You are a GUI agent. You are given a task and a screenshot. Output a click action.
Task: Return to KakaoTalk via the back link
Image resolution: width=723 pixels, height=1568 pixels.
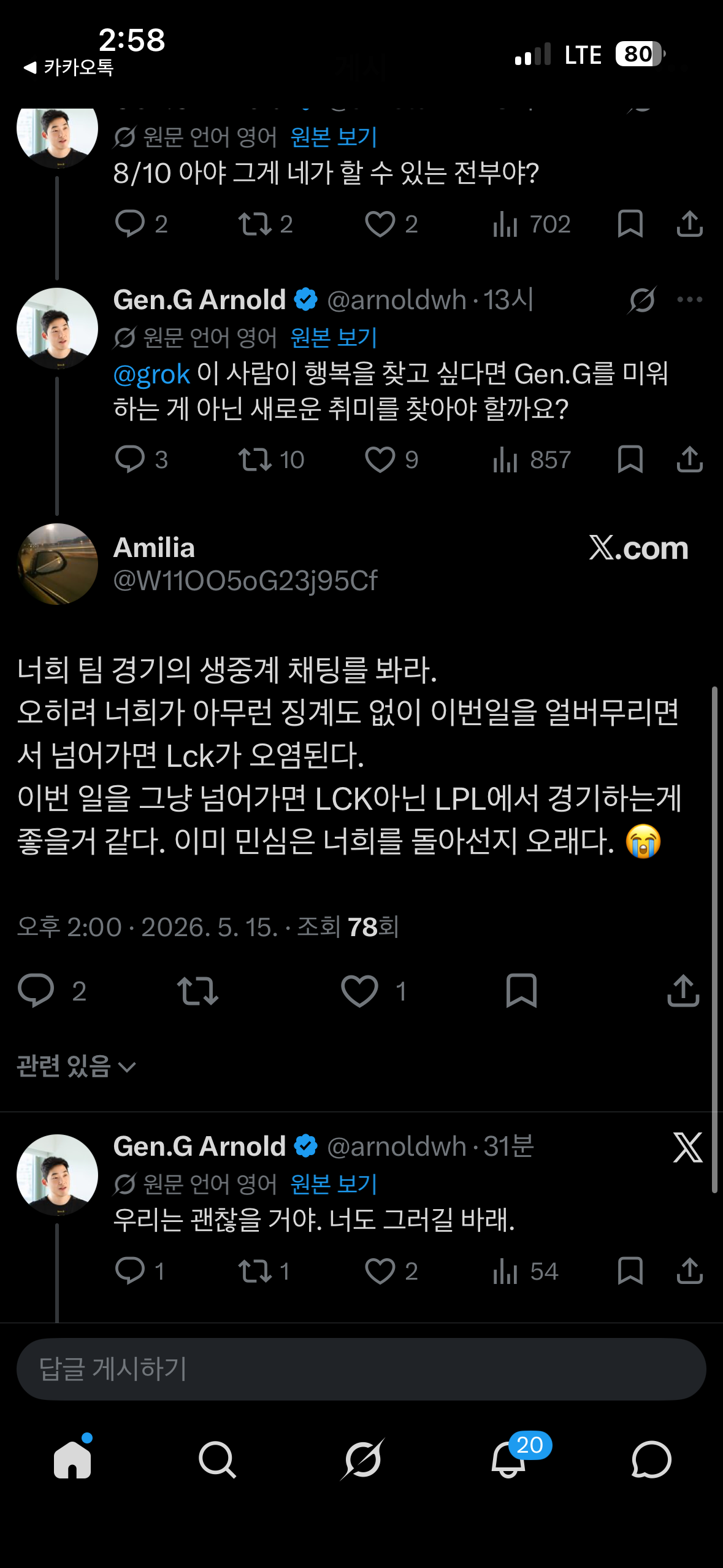click(x=69, y=67)
